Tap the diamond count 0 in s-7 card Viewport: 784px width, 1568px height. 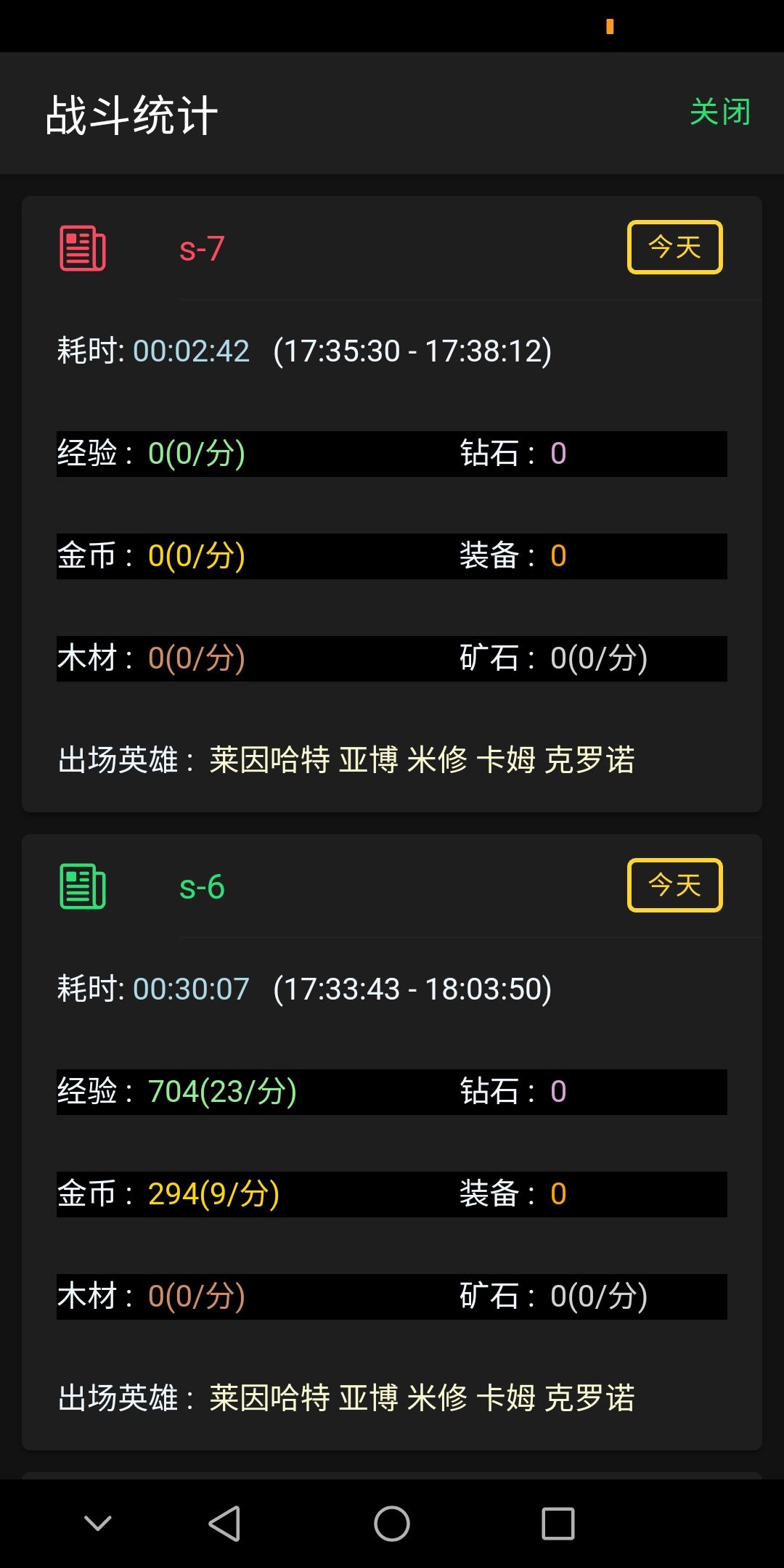click(x=559, y=453)
